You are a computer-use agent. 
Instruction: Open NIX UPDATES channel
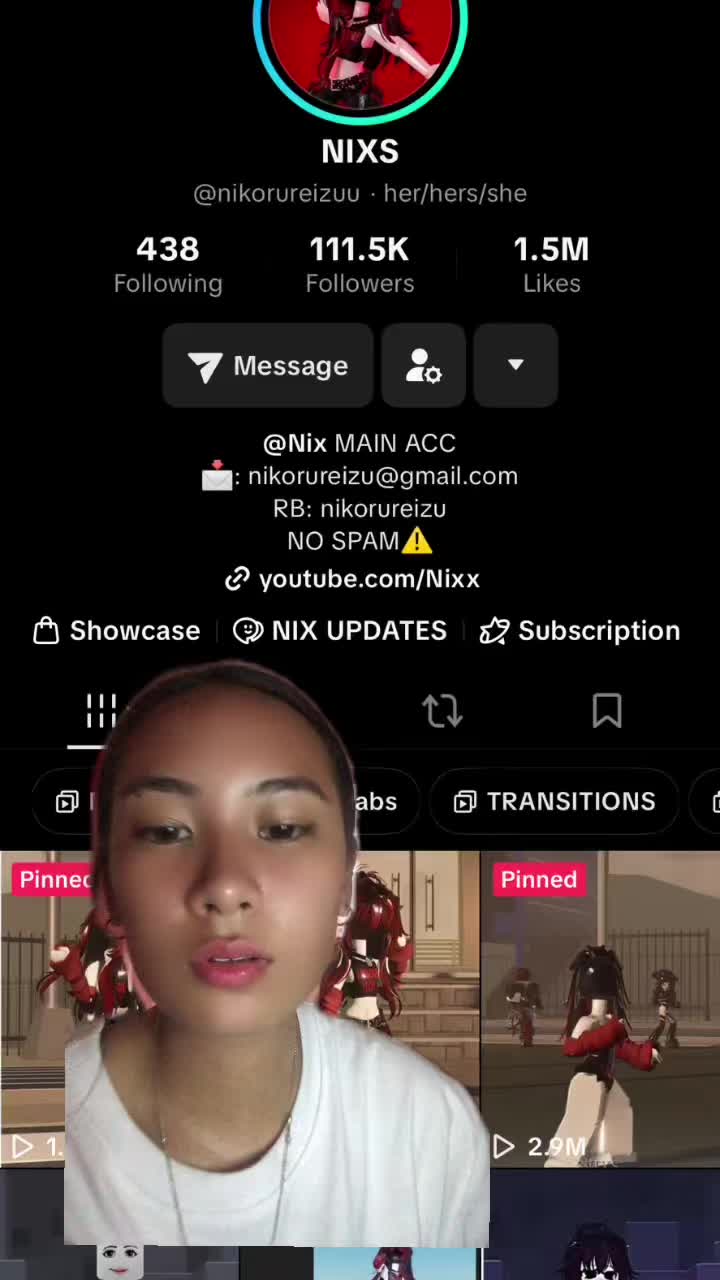(x=340, y=631)
